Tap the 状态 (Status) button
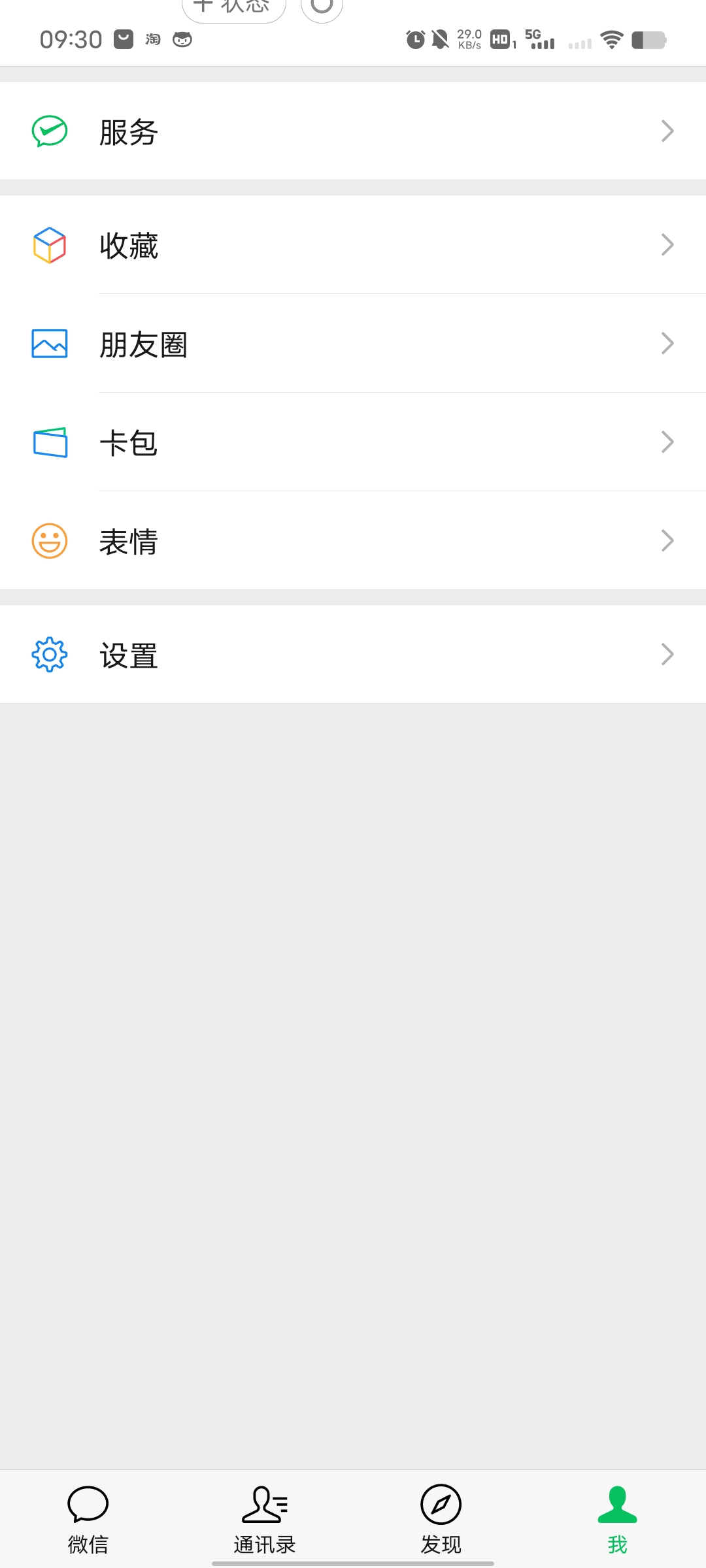The height and width of the screenshot is (1568, 706). point(233,8)
